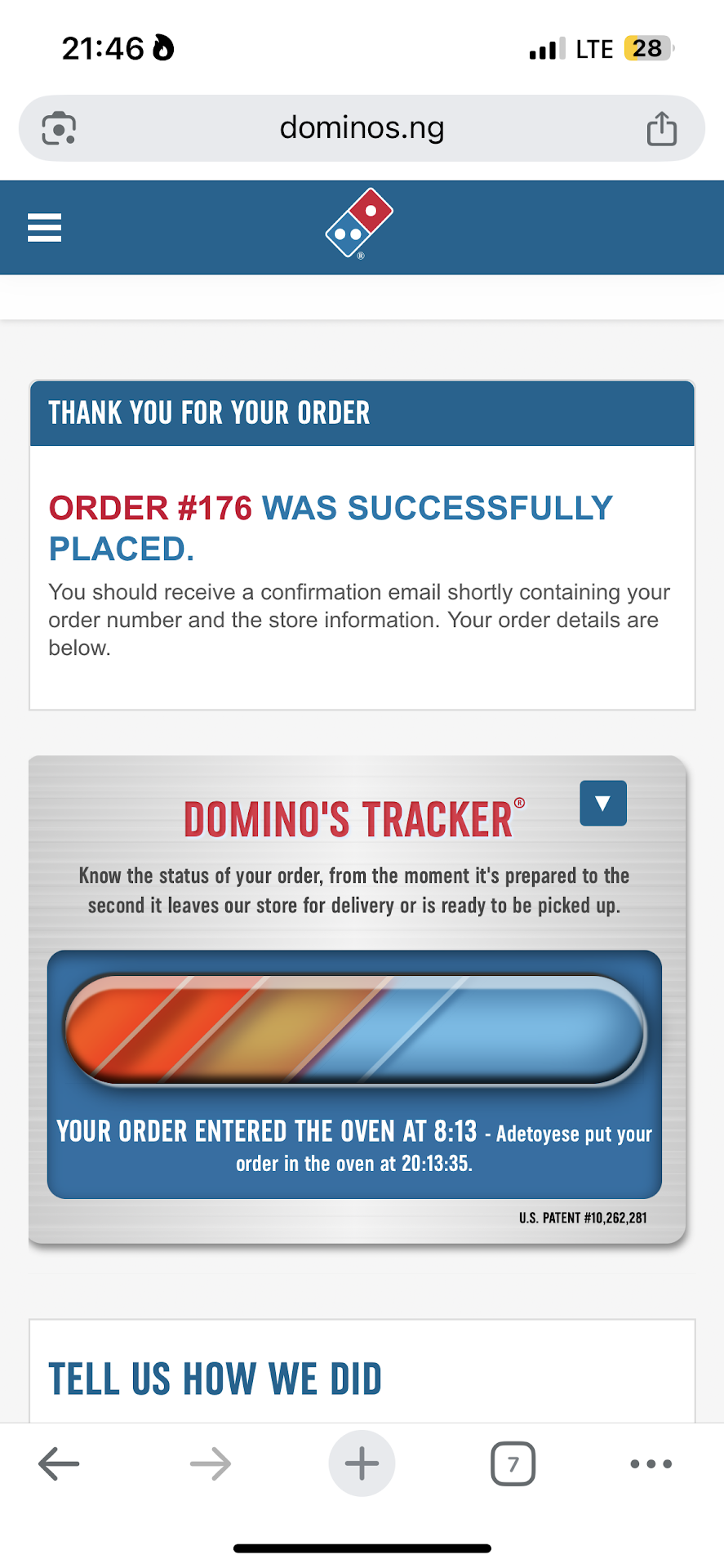Open the hamburger menu
Screen dimensions: 724x1568
[x=44, y=228]
